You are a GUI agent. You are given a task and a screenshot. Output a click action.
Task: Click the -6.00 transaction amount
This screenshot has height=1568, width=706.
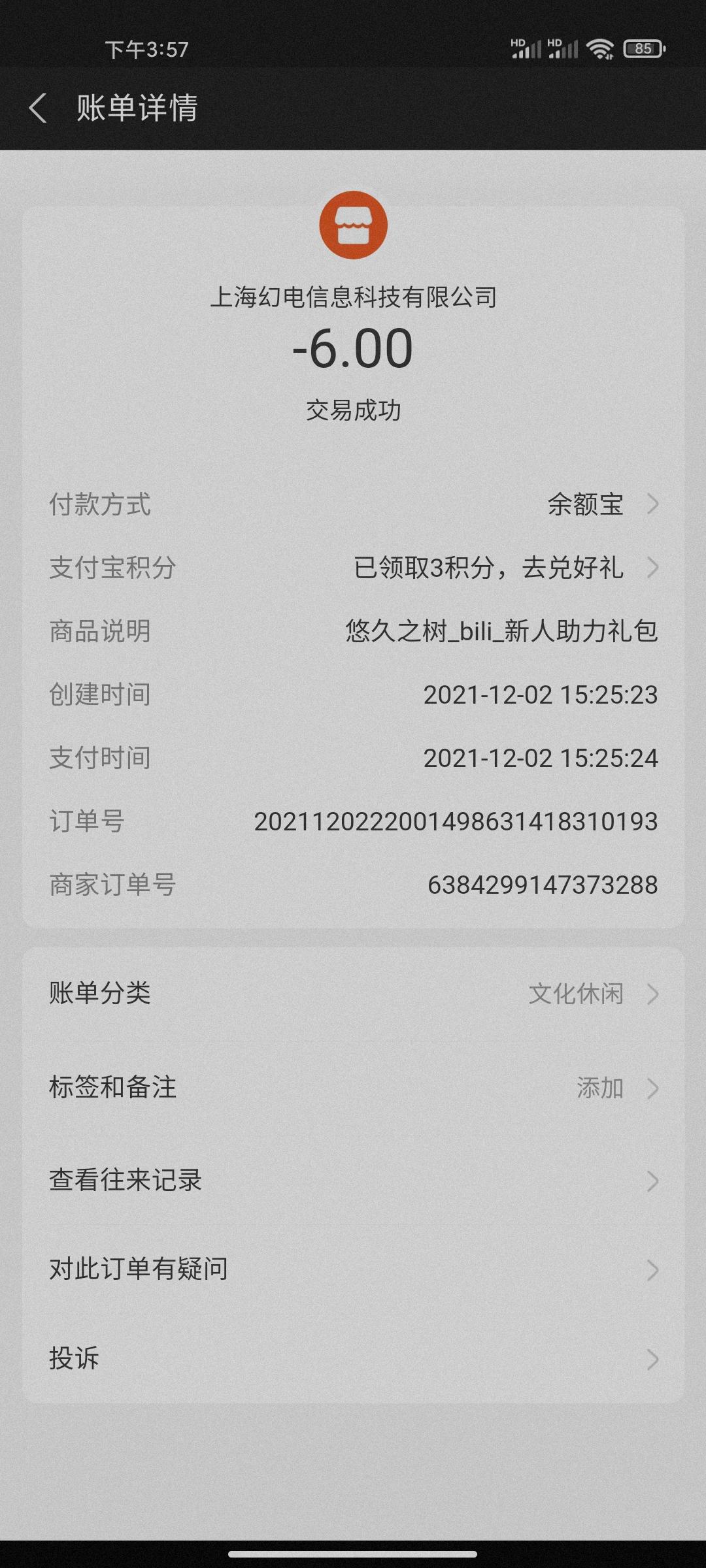(x=353, y=348)
